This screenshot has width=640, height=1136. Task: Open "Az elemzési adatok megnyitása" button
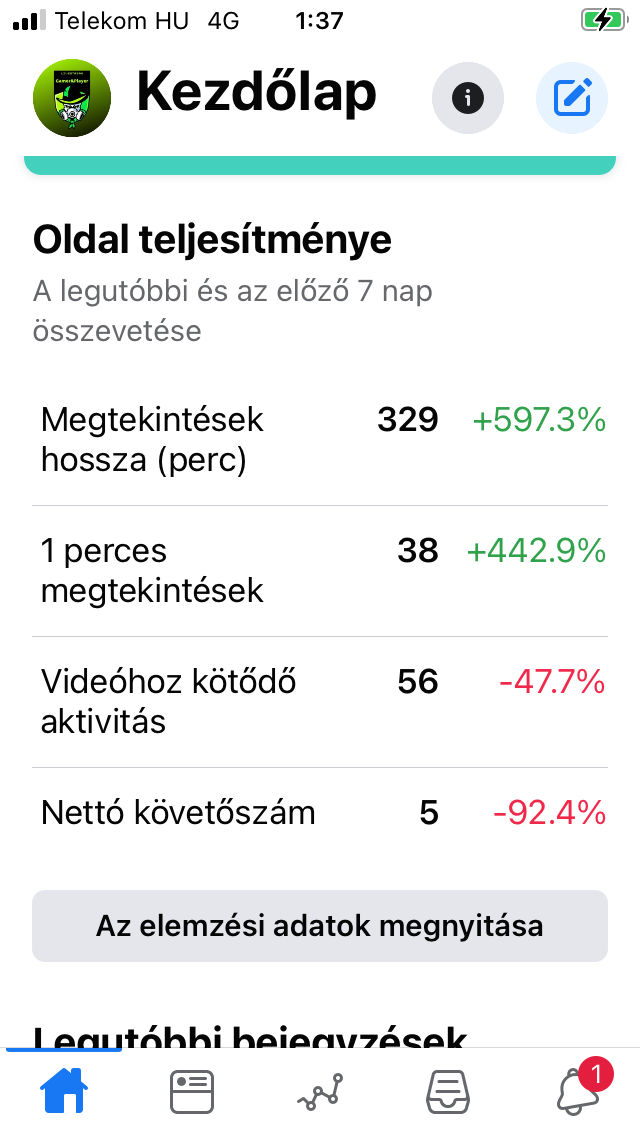point(320,926)
